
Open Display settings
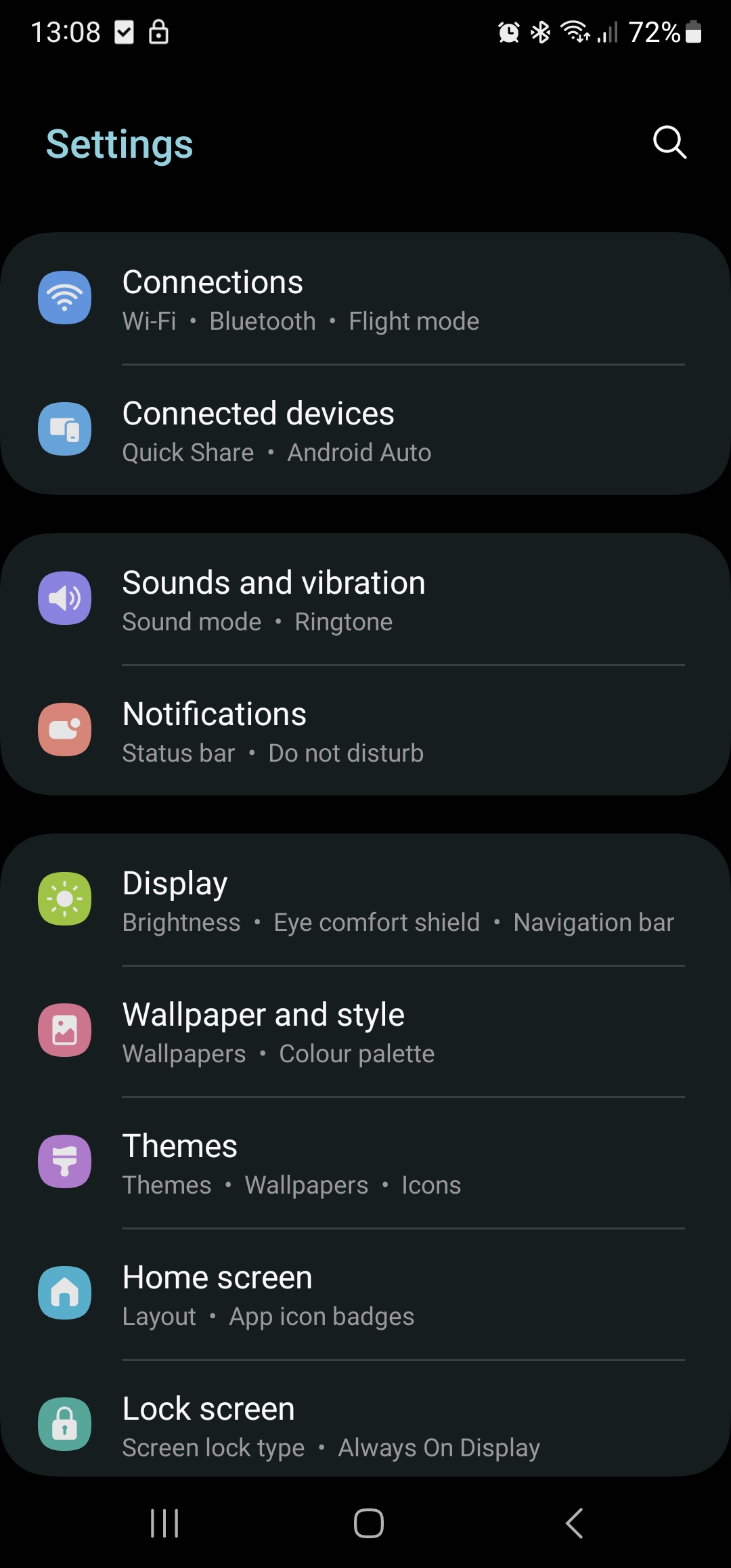coord(365,900)
